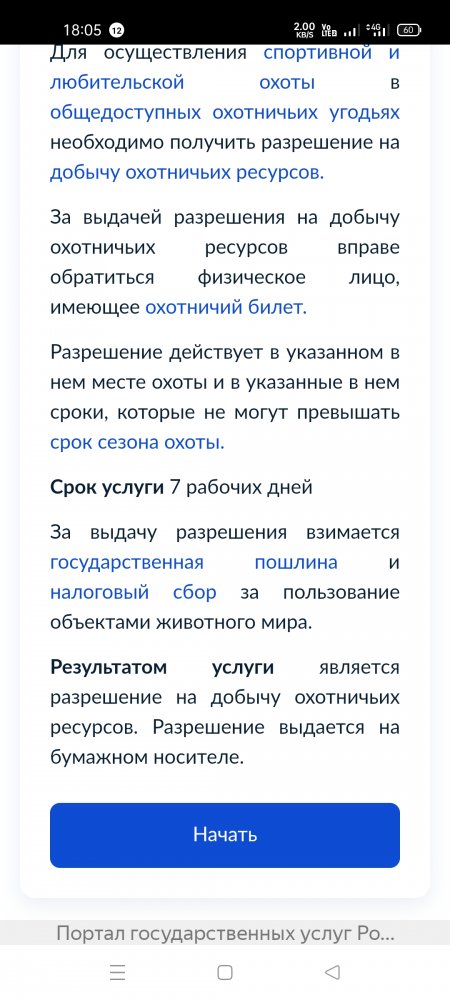450x1000 pixels.
Task: Go back with the system back button
Action: pyautogui.click(x=331, y=972)
